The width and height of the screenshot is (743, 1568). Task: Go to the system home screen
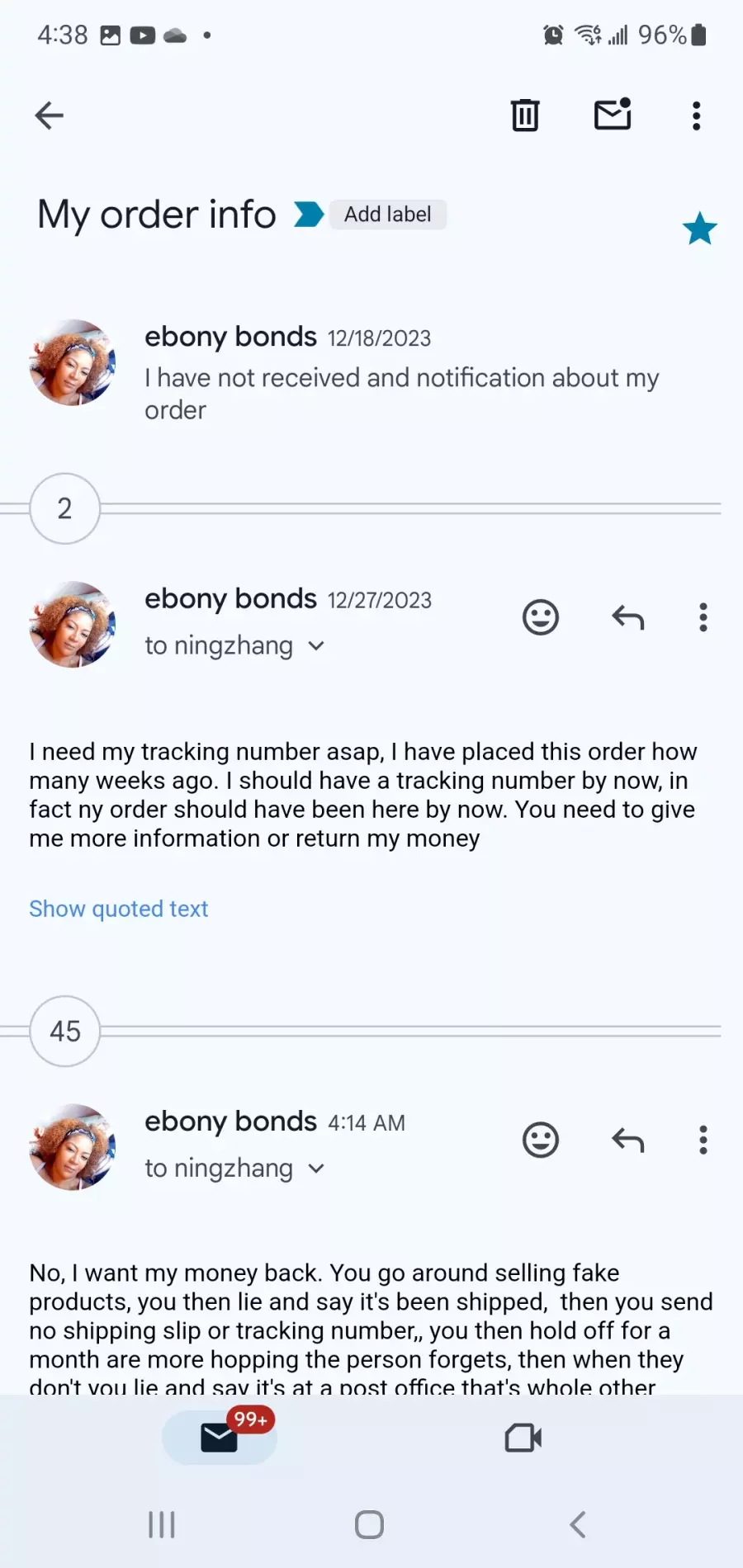pos(369,1524)
